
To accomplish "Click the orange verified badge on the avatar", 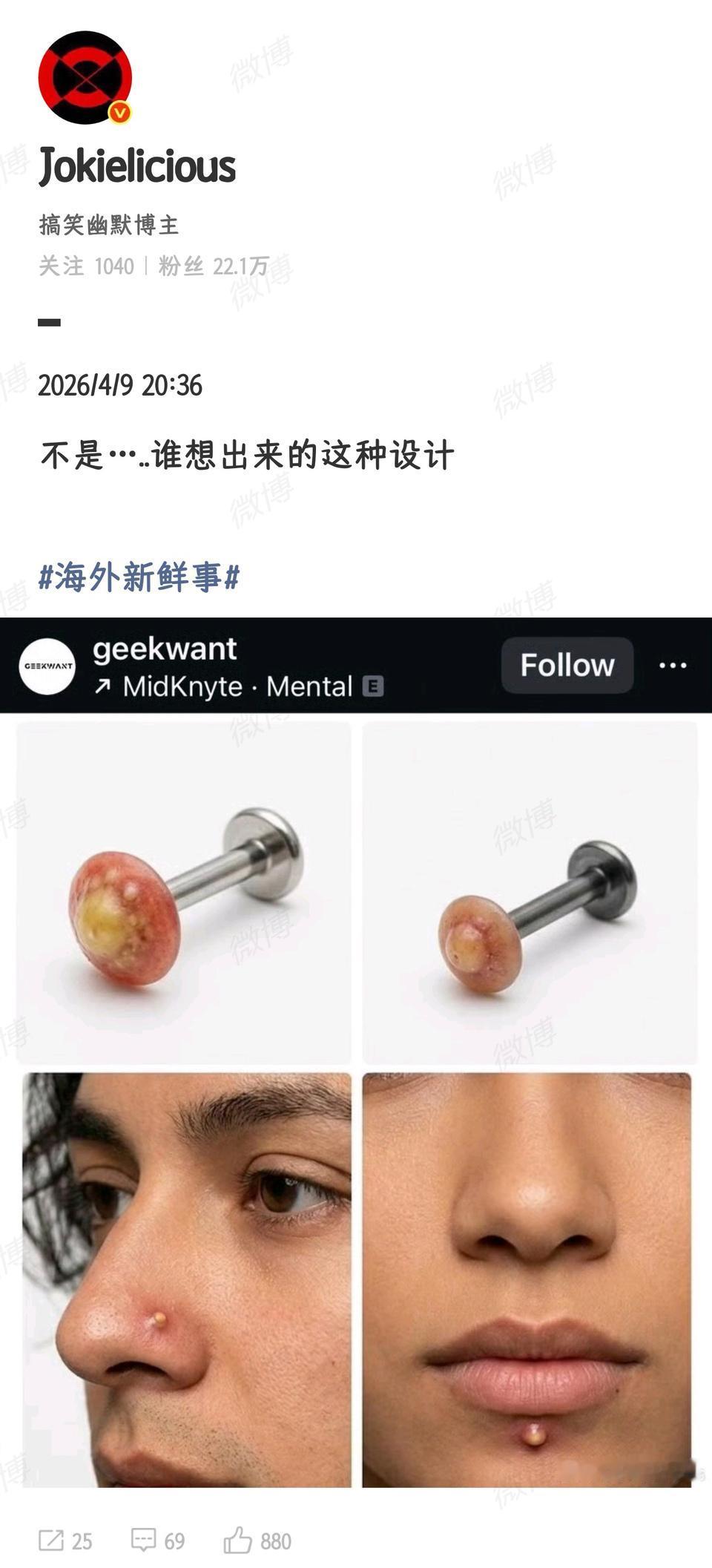I will [121, 113].
